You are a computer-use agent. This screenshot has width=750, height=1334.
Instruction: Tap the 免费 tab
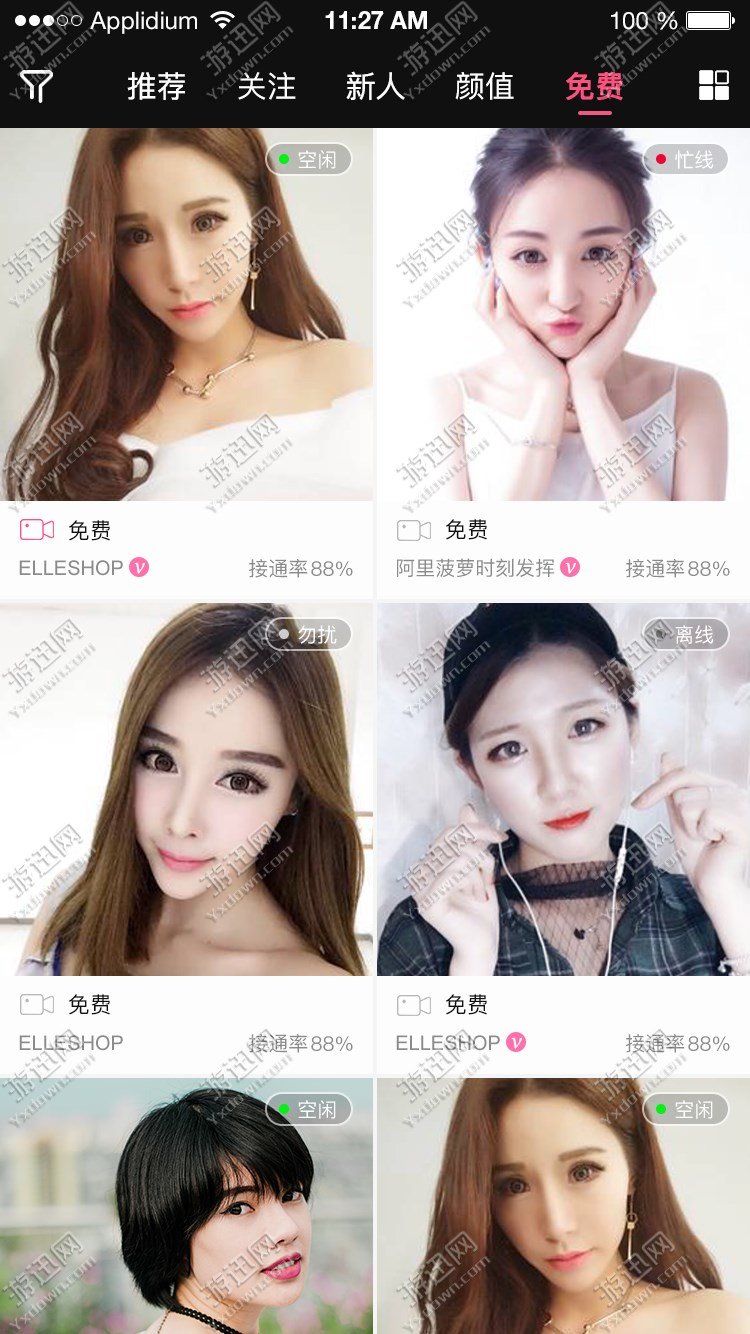click(x=594, y=86)
